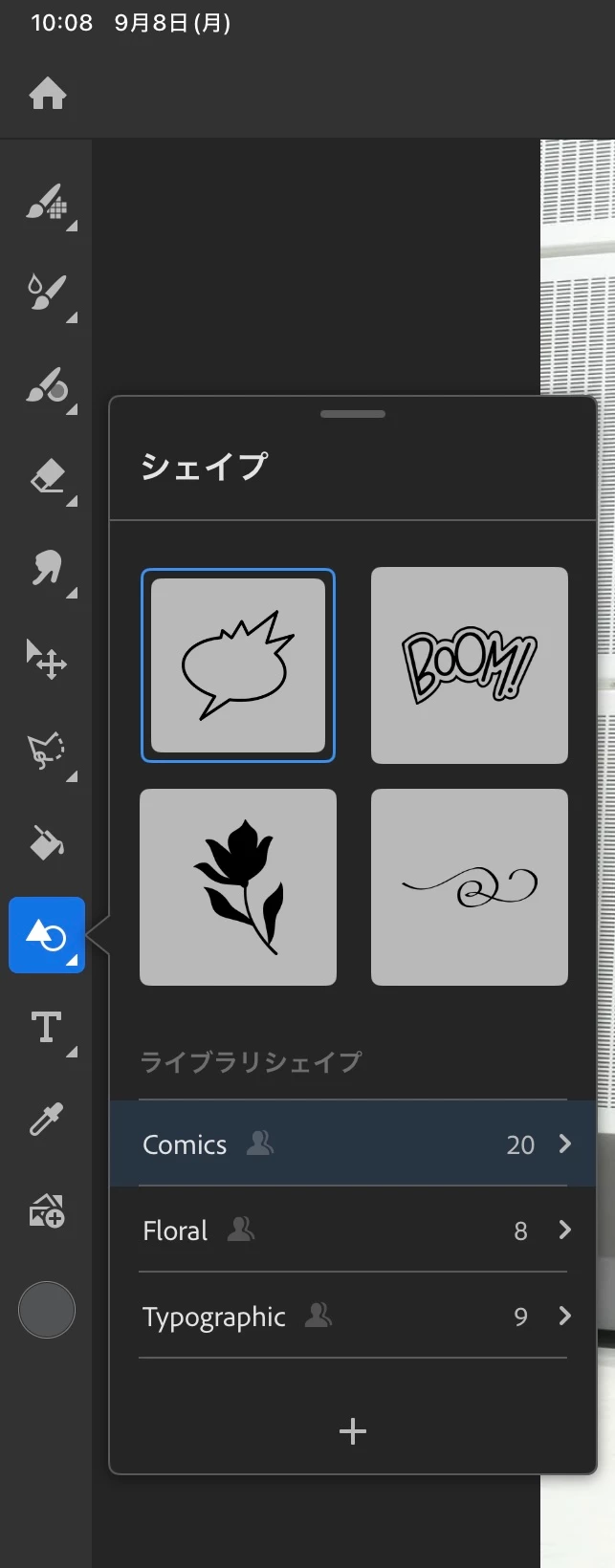Open the Floral shape library
Image resolution: width=615 pixels, height=1568 pixels.
pyautogui.click(x=352, y=1230)
